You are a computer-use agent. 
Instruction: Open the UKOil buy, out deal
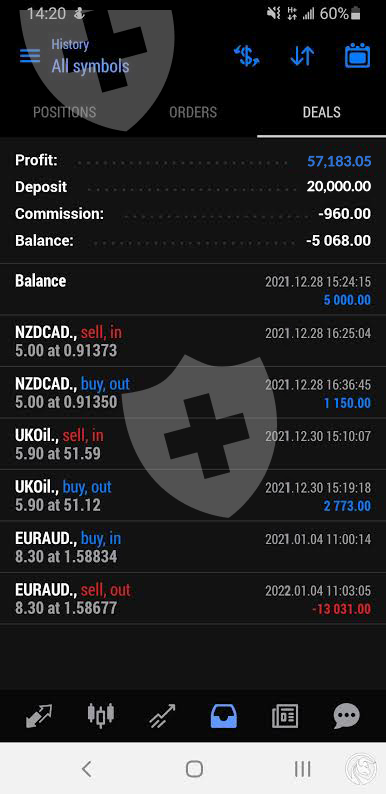click(193, 496)
